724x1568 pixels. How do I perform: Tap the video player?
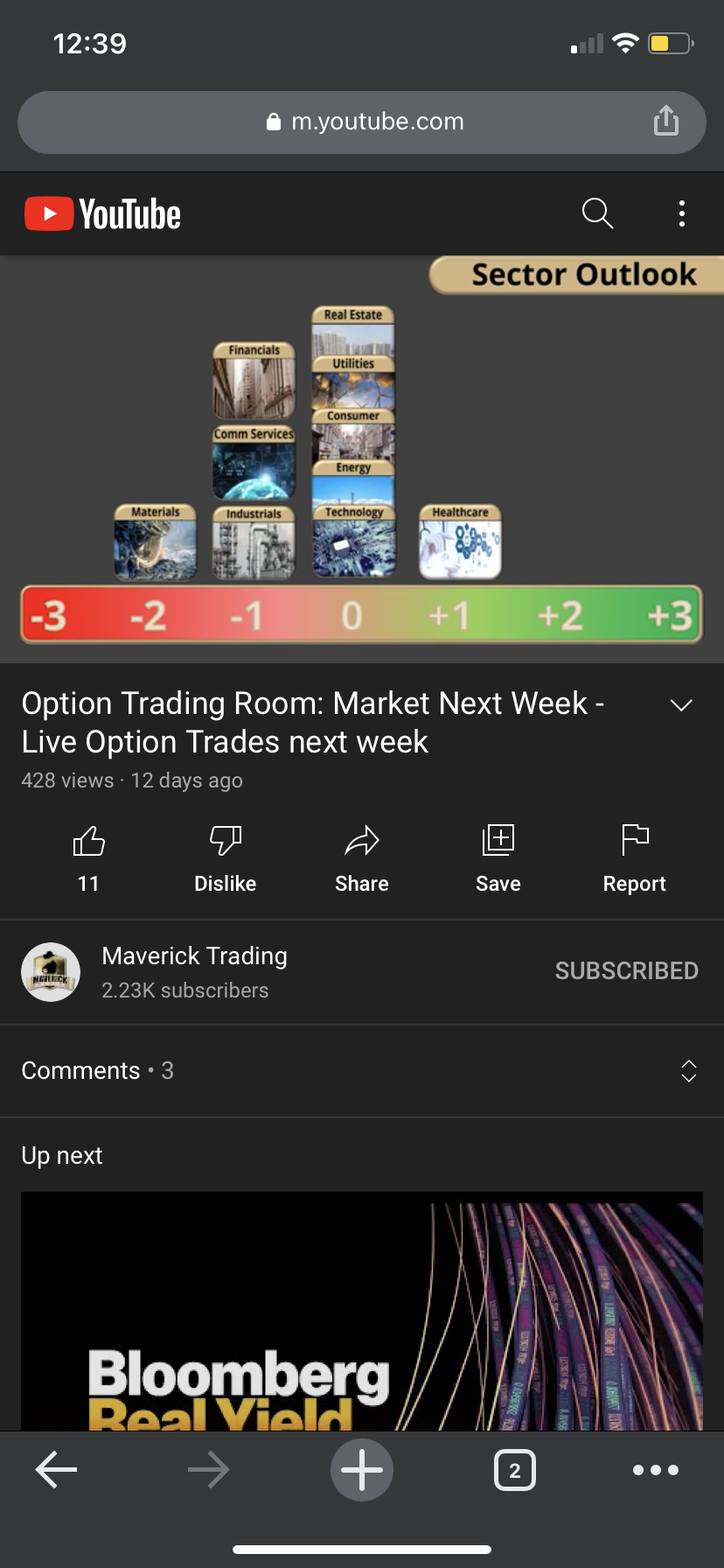pos(362,459)
